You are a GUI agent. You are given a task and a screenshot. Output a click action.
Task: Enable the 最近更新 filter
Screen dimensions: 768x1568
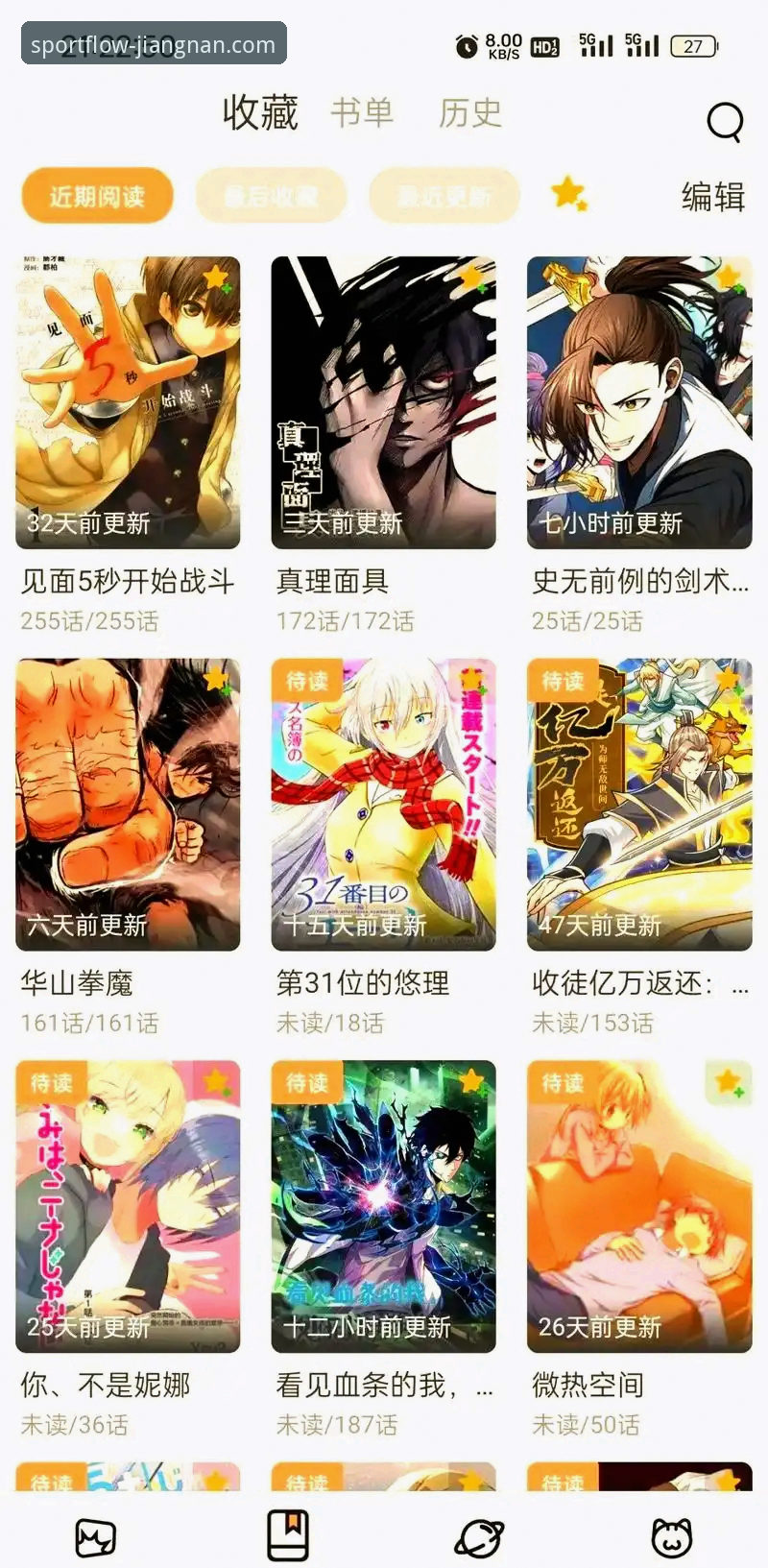click(x=444, y=195)
